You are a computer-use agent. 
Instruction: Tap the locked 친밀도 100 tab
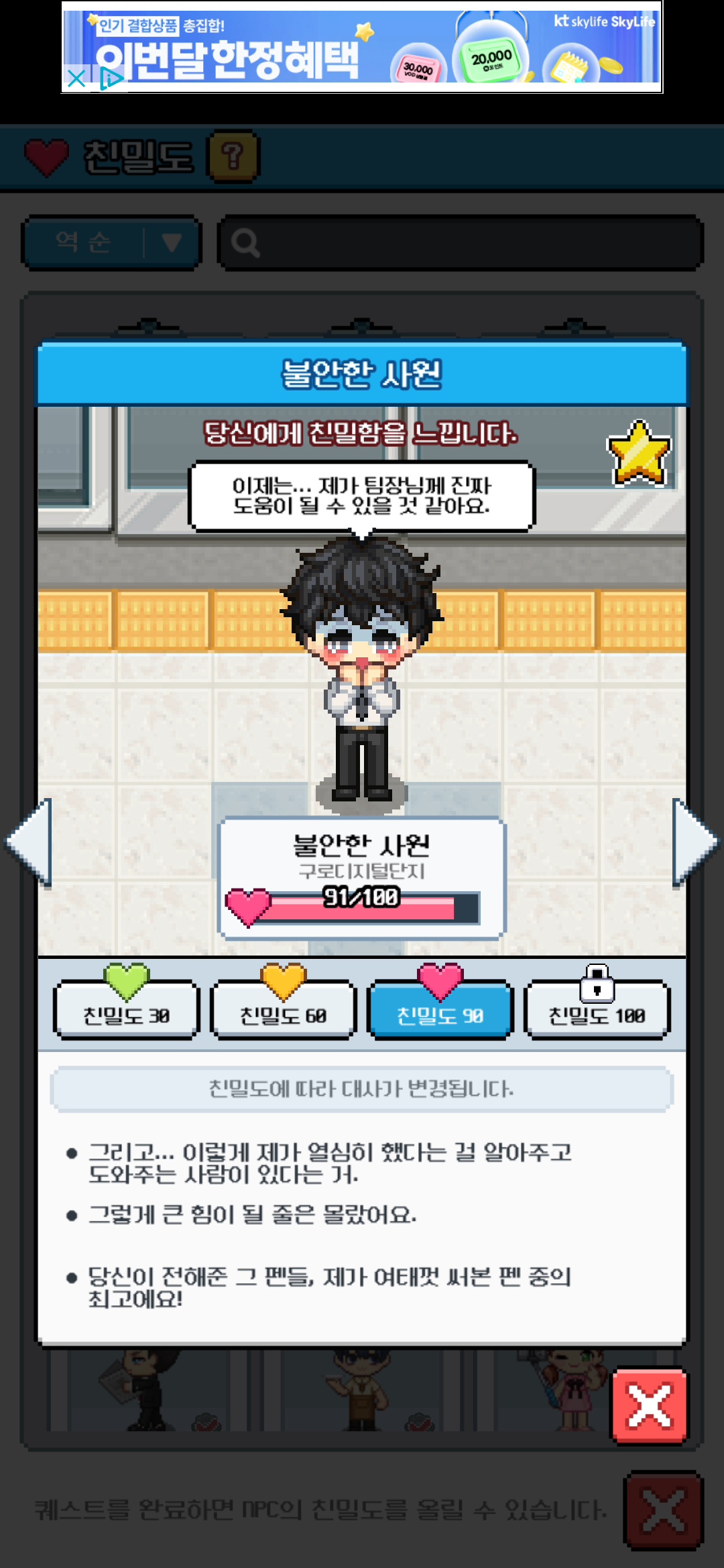pyautogui.click(x=597, y=1010)
